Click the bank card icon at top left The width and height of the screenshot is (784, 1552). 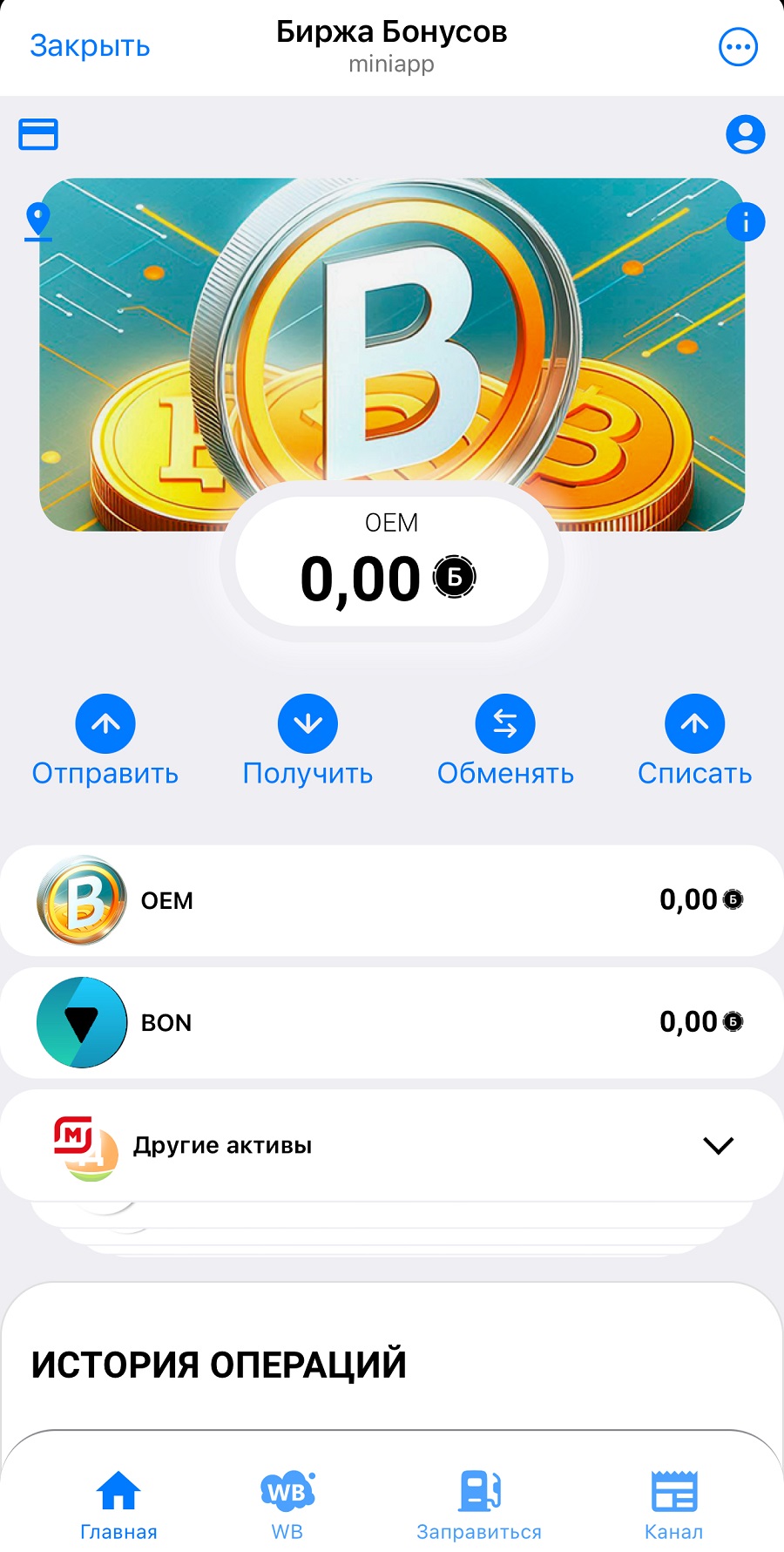(x=38, y=135)
